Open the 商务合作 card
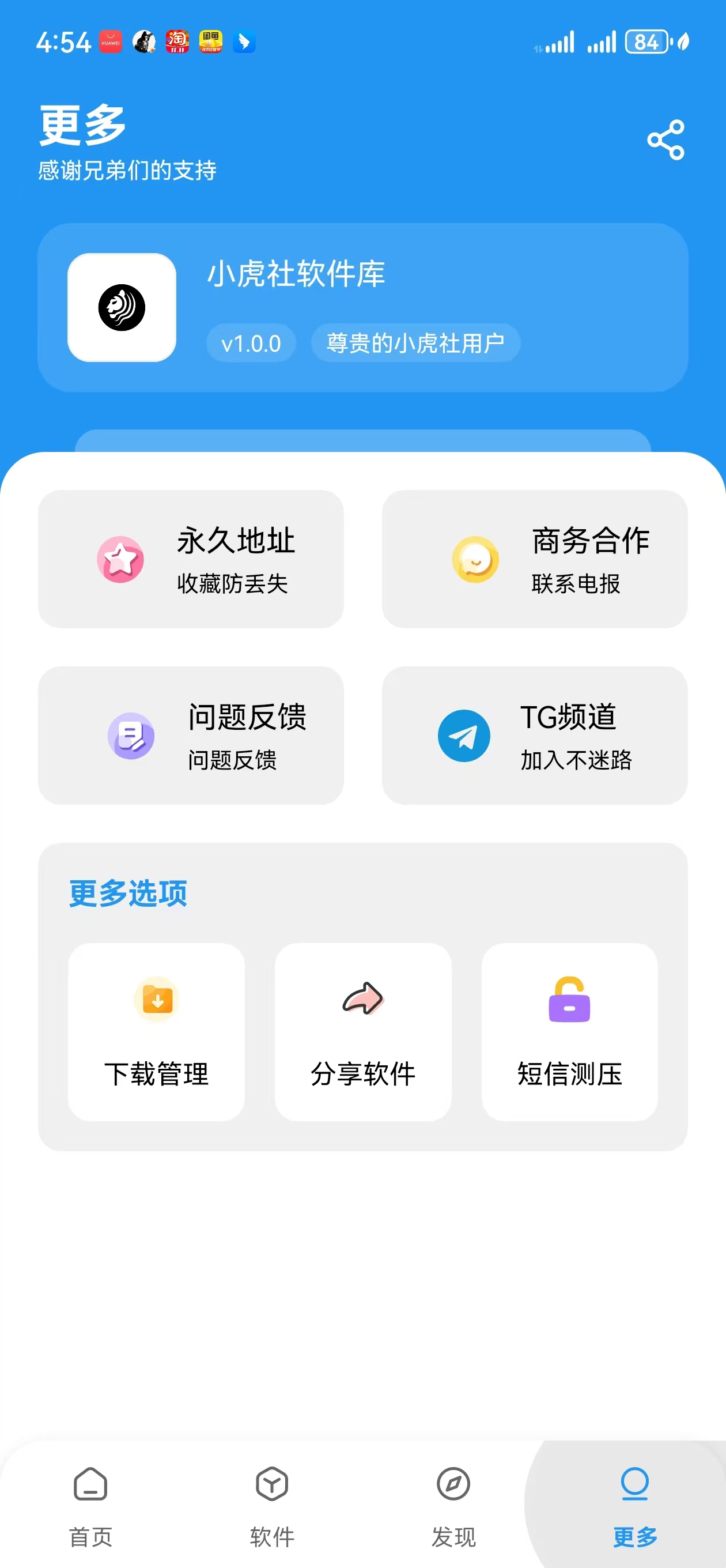Screen dimensions: 726x1568 click(534, 559)
